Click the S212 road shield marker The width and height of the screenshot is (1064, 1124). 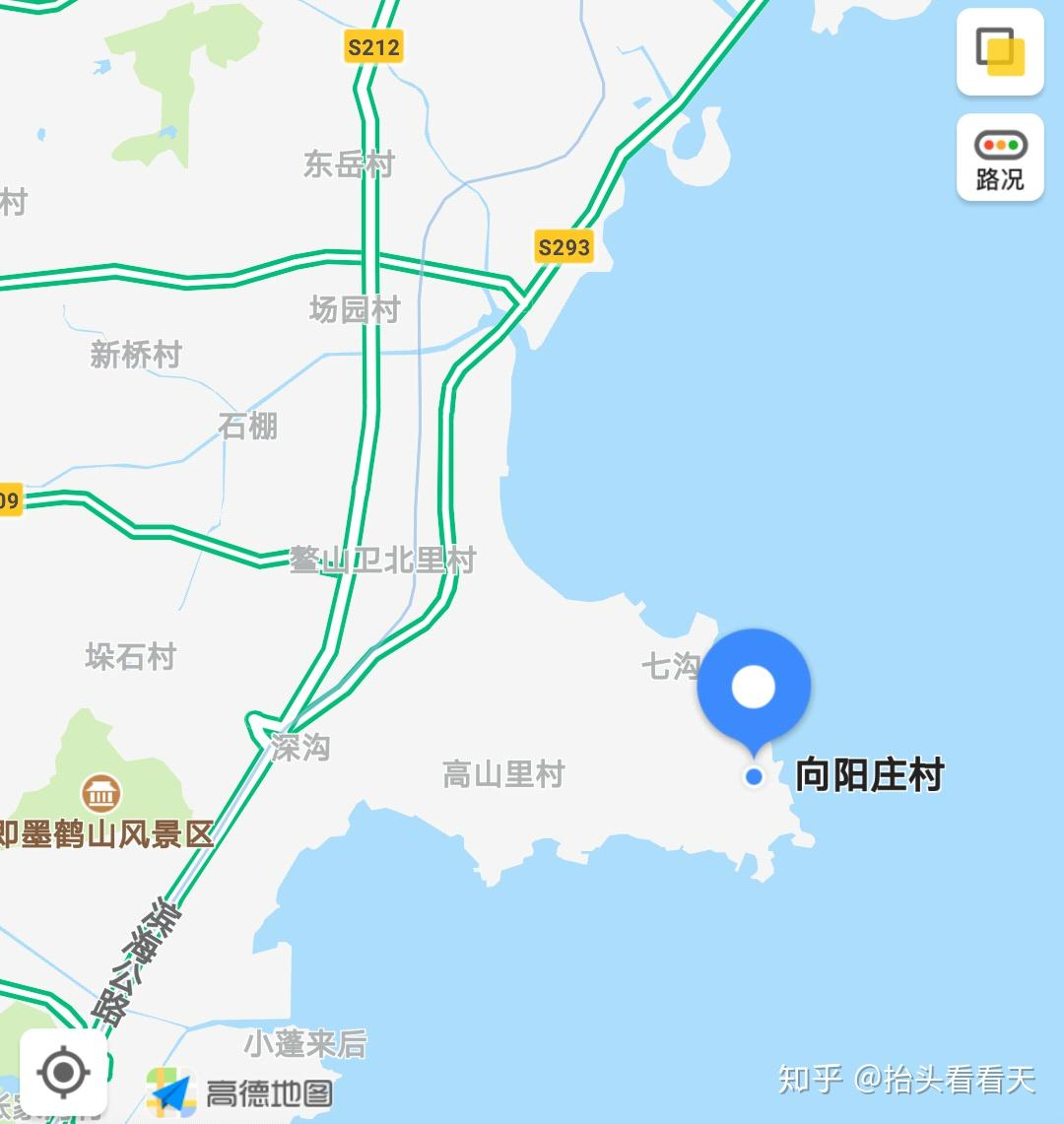[x=373, y=44]
